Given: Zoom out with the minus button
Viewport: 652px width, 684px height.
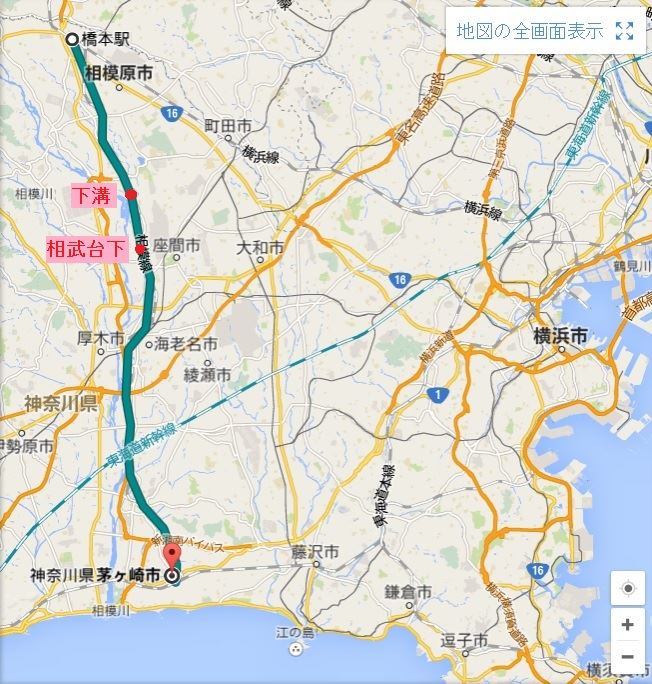Looking at the screenshot, I should [x=627, y=657].
